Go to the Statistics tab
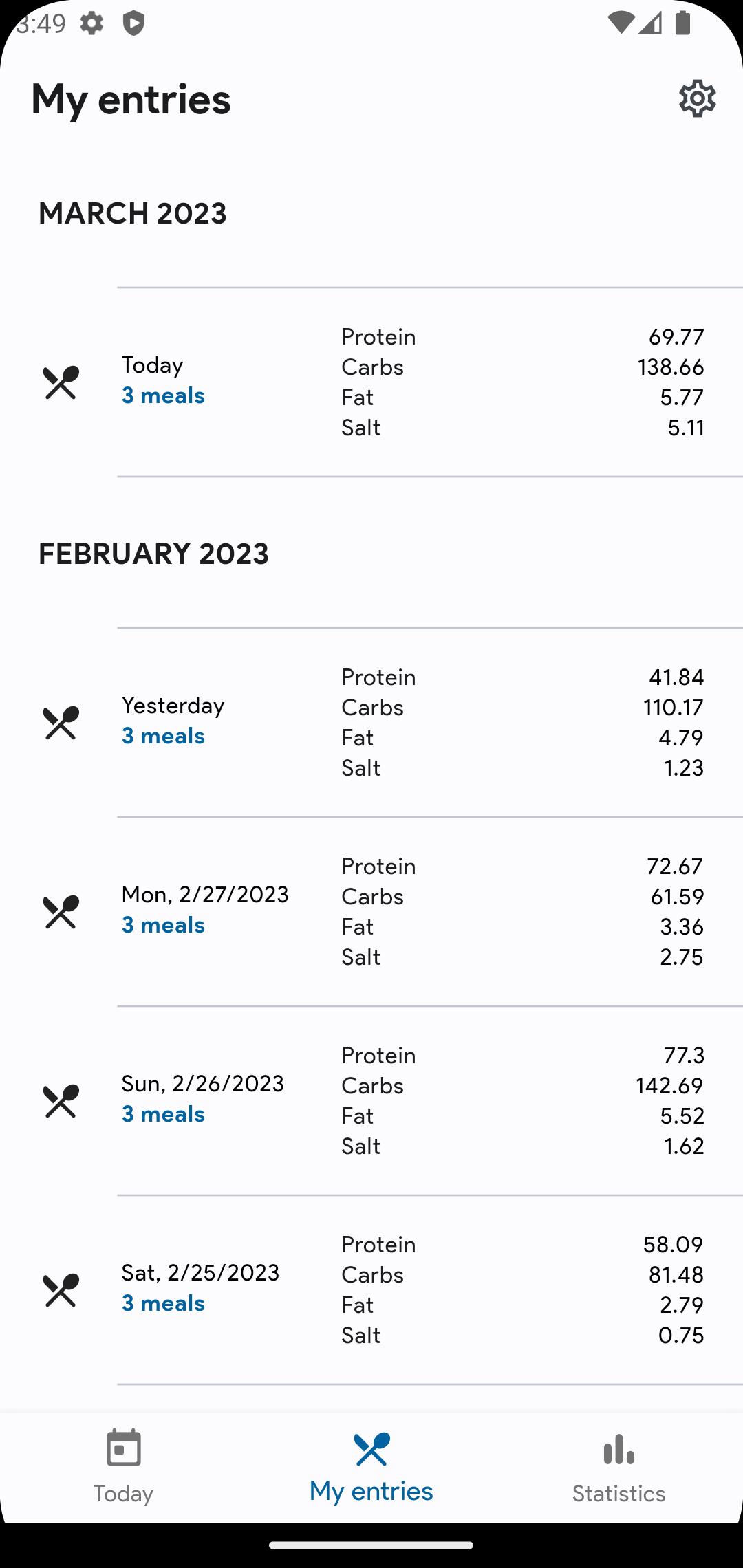This screenshot has width=743, height=1568. point(619,1467)
